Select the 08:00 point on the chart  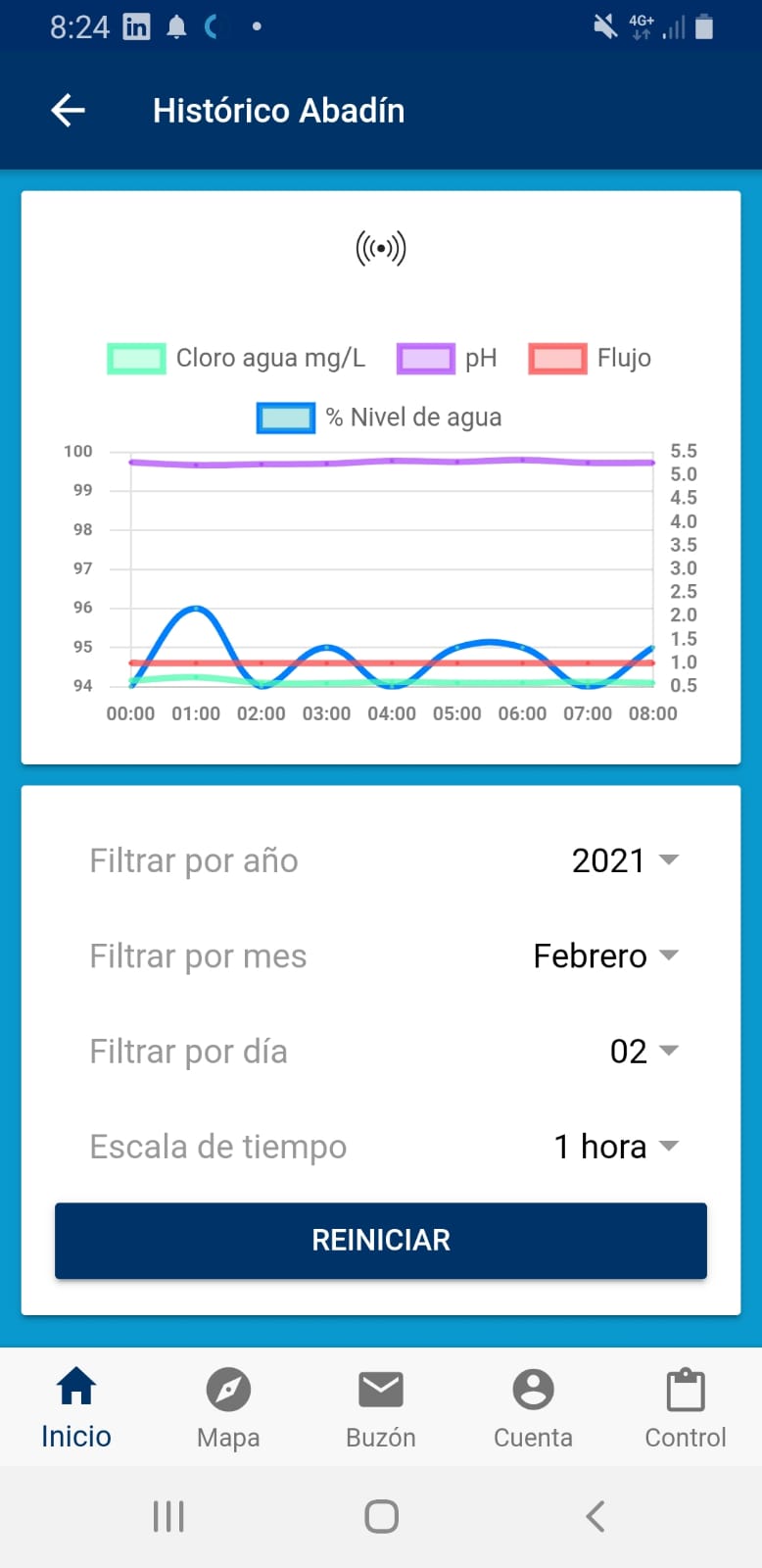(654, 647)
